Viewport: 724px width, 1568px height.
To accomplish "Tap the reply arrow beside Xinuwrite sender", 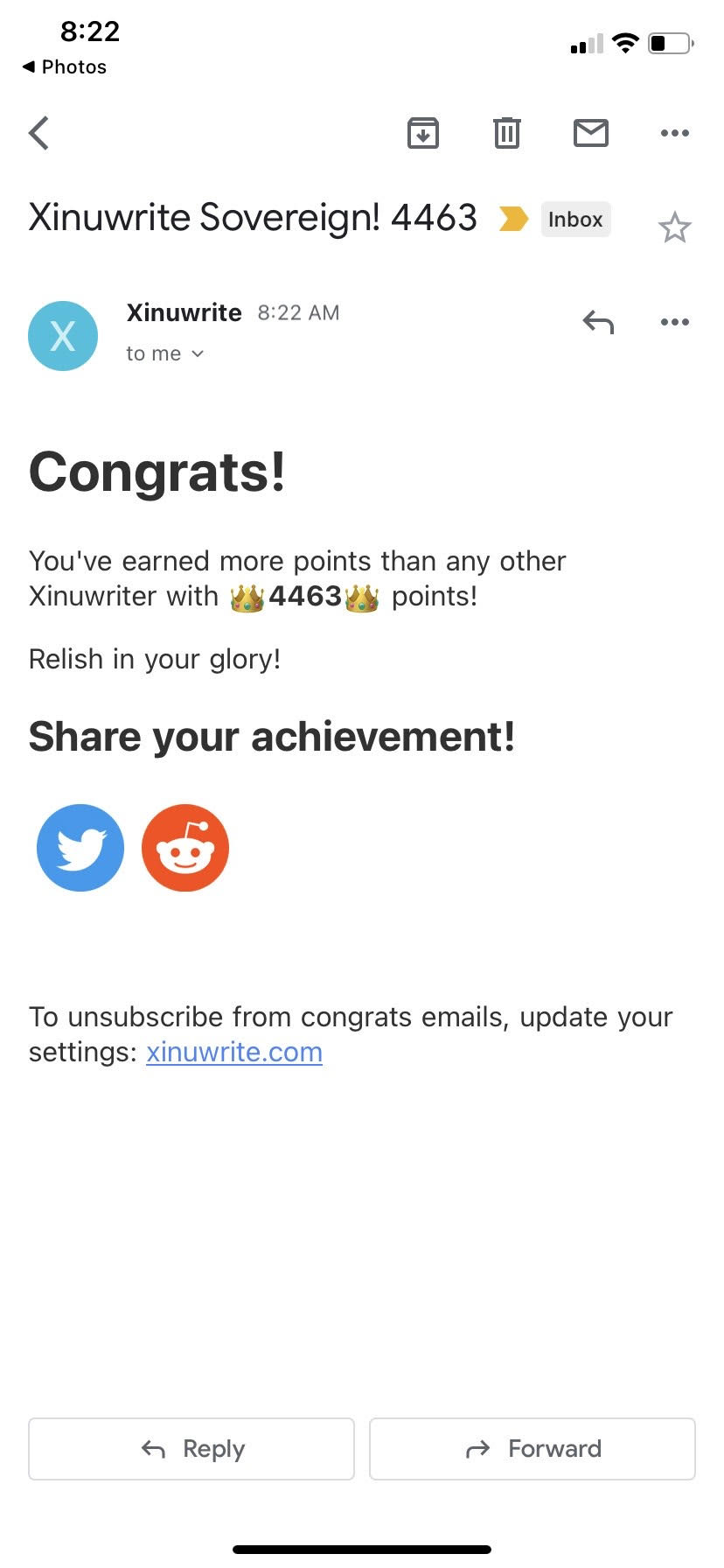I will click(x=598, y=323).
